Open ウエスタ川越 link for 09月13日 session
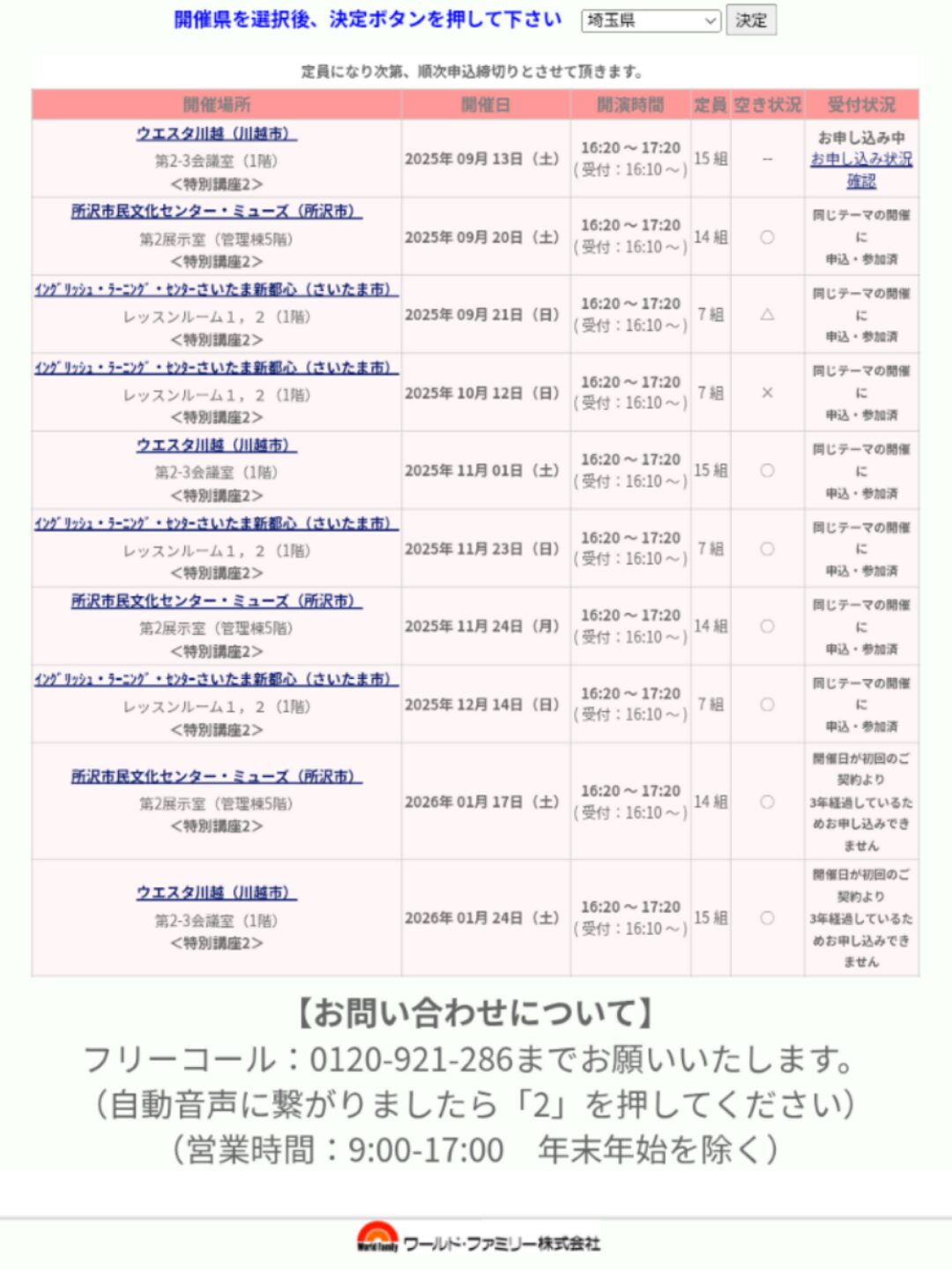This screenshot has width=952, height=1270. [x=216, y=133]
